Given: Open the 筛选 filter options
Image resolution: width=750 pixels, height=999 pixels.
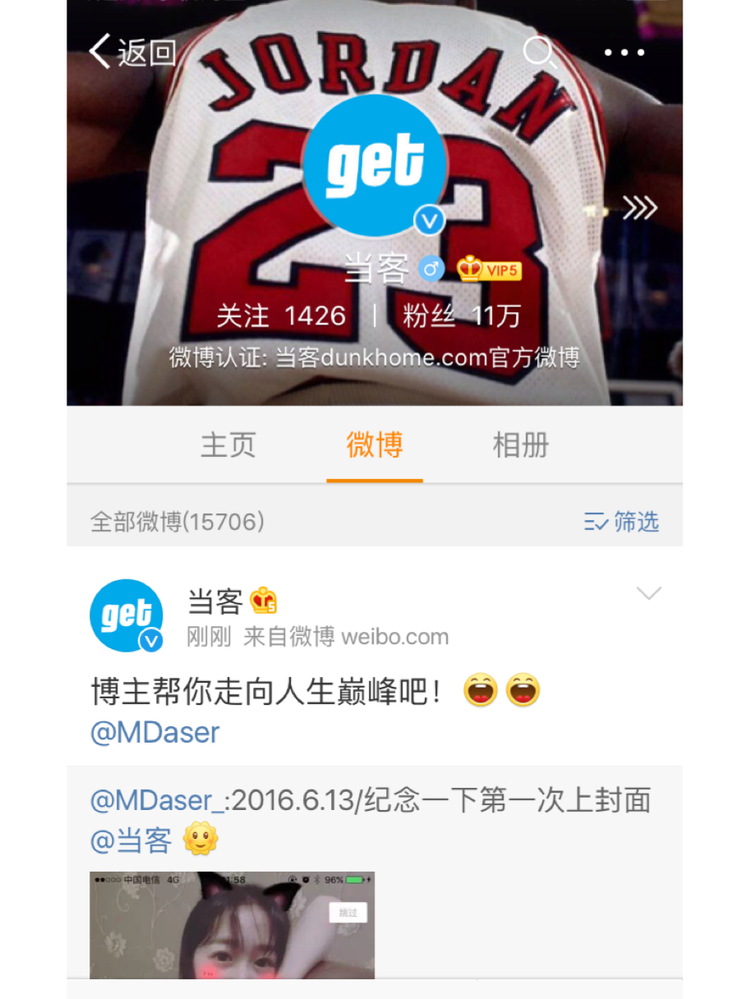Looking at the screenshot, I should click(x=621, y=521).
